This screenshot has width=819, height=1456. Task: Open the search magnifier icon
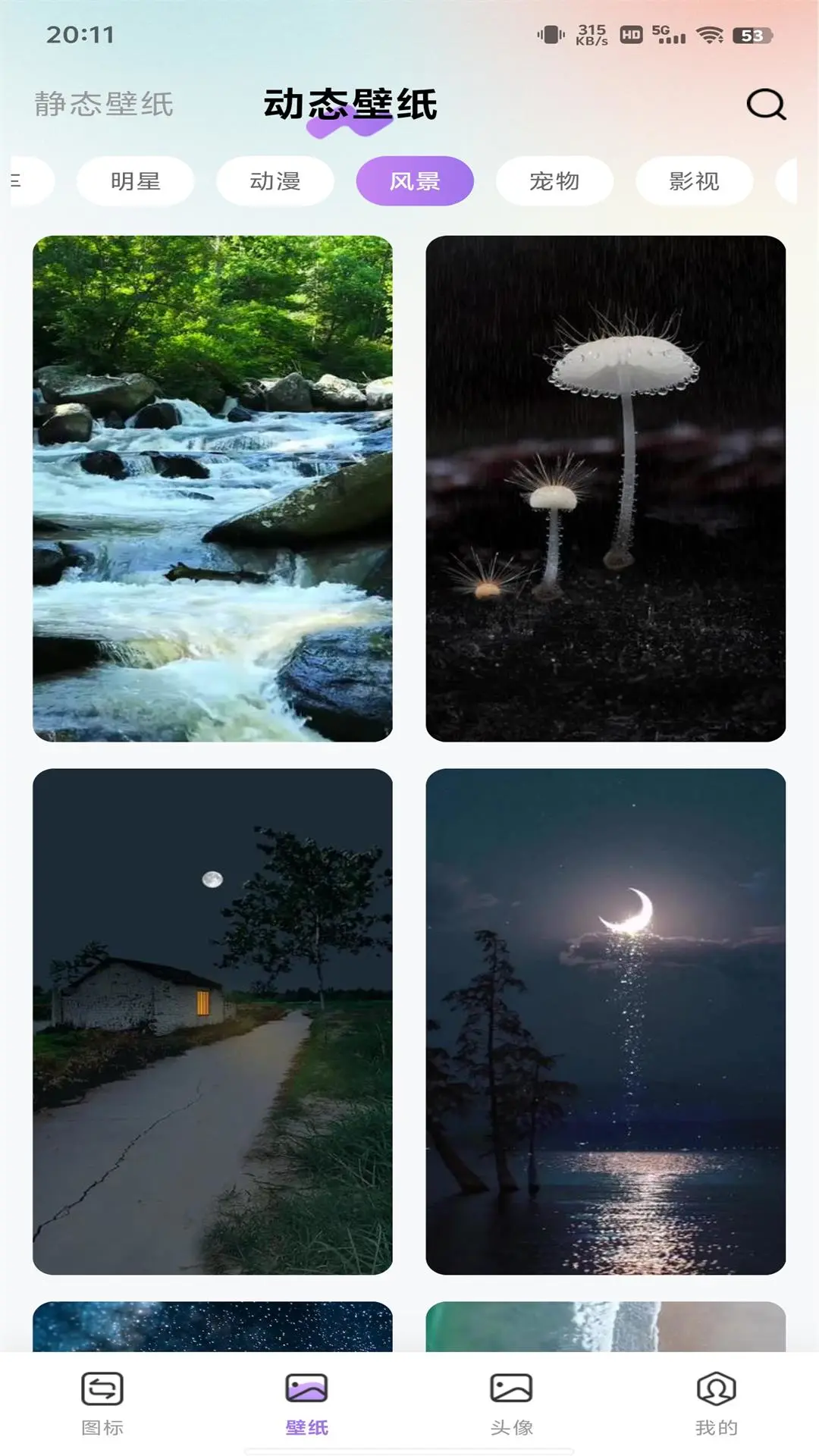pyautogui.click(x=766, y=105)
